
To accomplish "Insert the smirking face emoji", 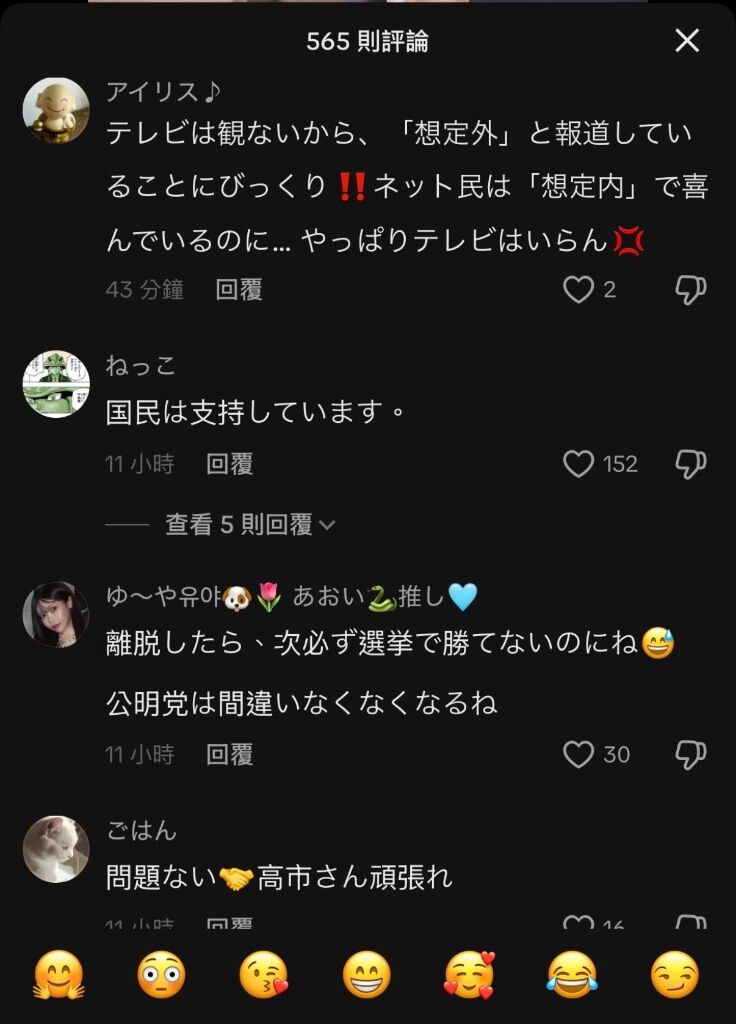I will [675, 975].
